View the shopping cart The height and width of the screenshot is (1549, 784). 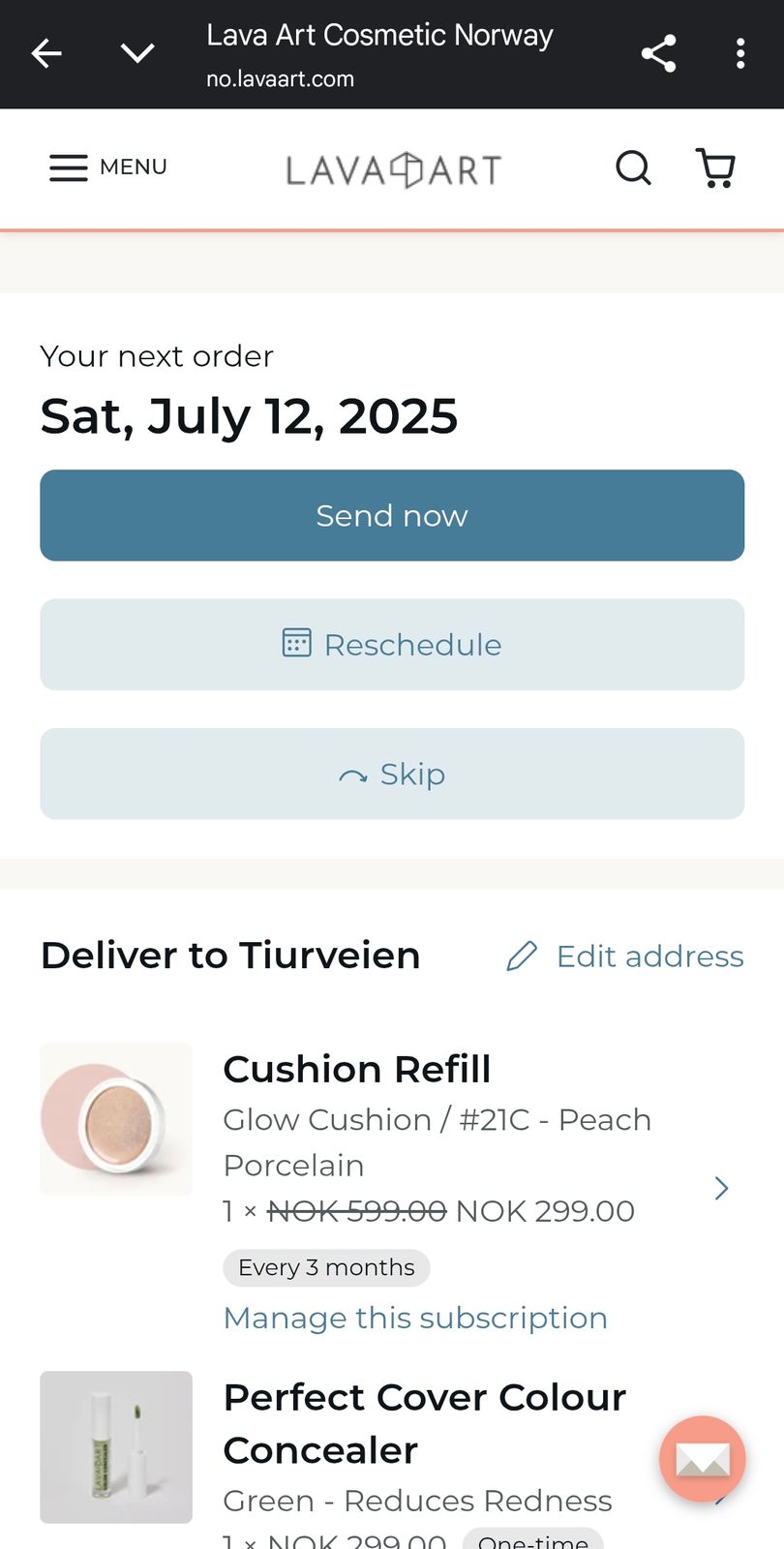pos(716,167)
